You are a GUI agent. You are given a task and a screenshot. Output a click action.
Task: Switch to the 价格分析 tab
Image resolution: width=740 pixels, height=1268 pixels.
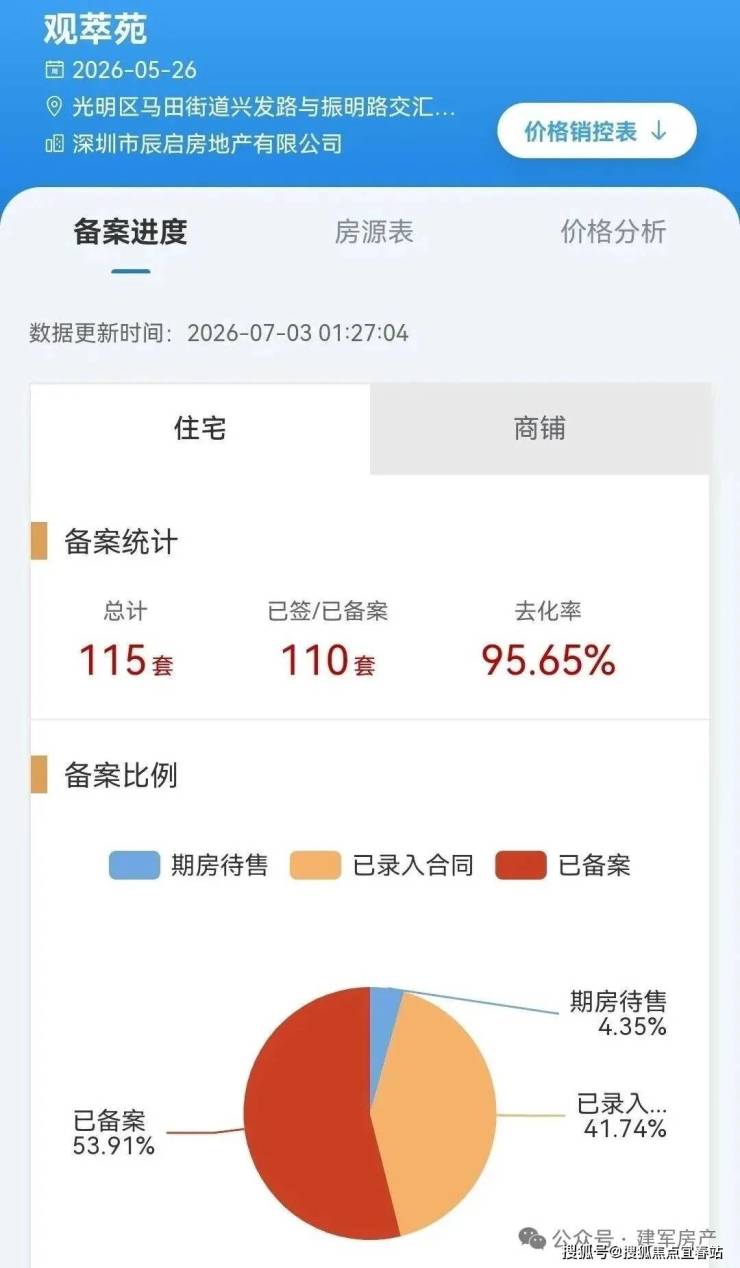tap(613, 233)
